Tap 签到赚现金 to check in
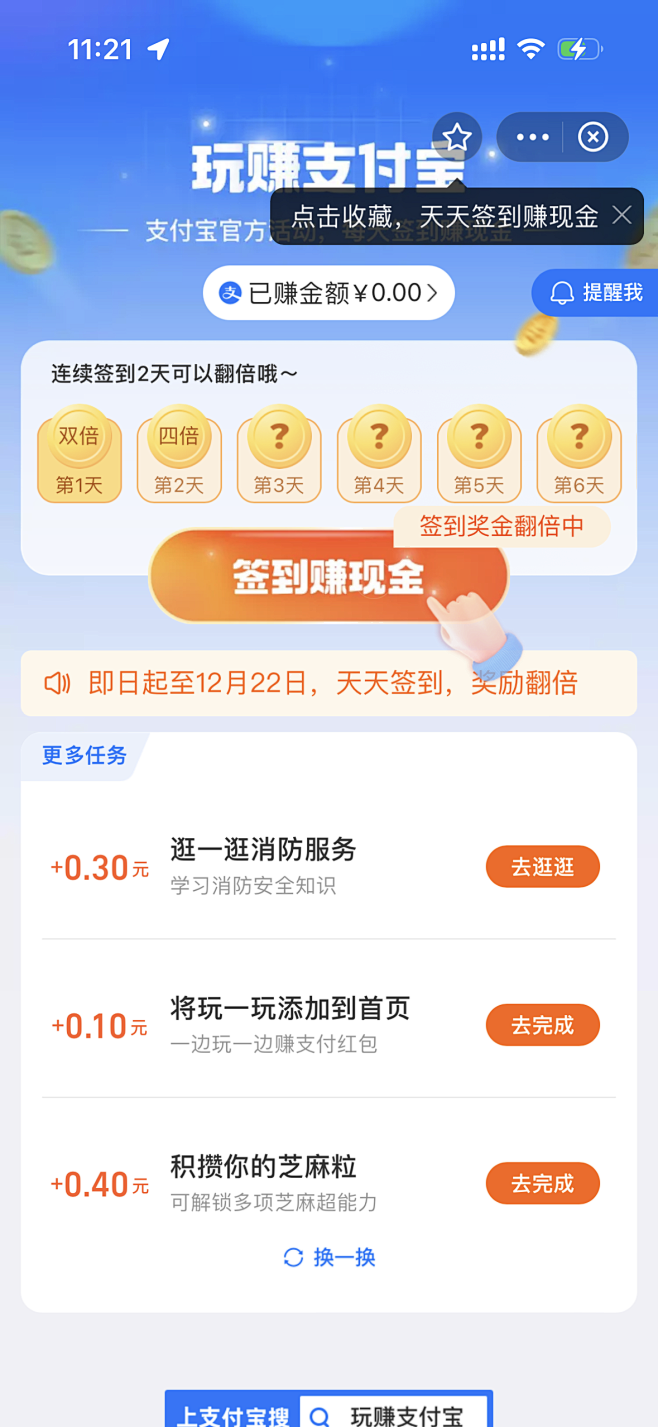This screenshot has height=1427, width=658. pyautogui.click(x=328, y=577)
